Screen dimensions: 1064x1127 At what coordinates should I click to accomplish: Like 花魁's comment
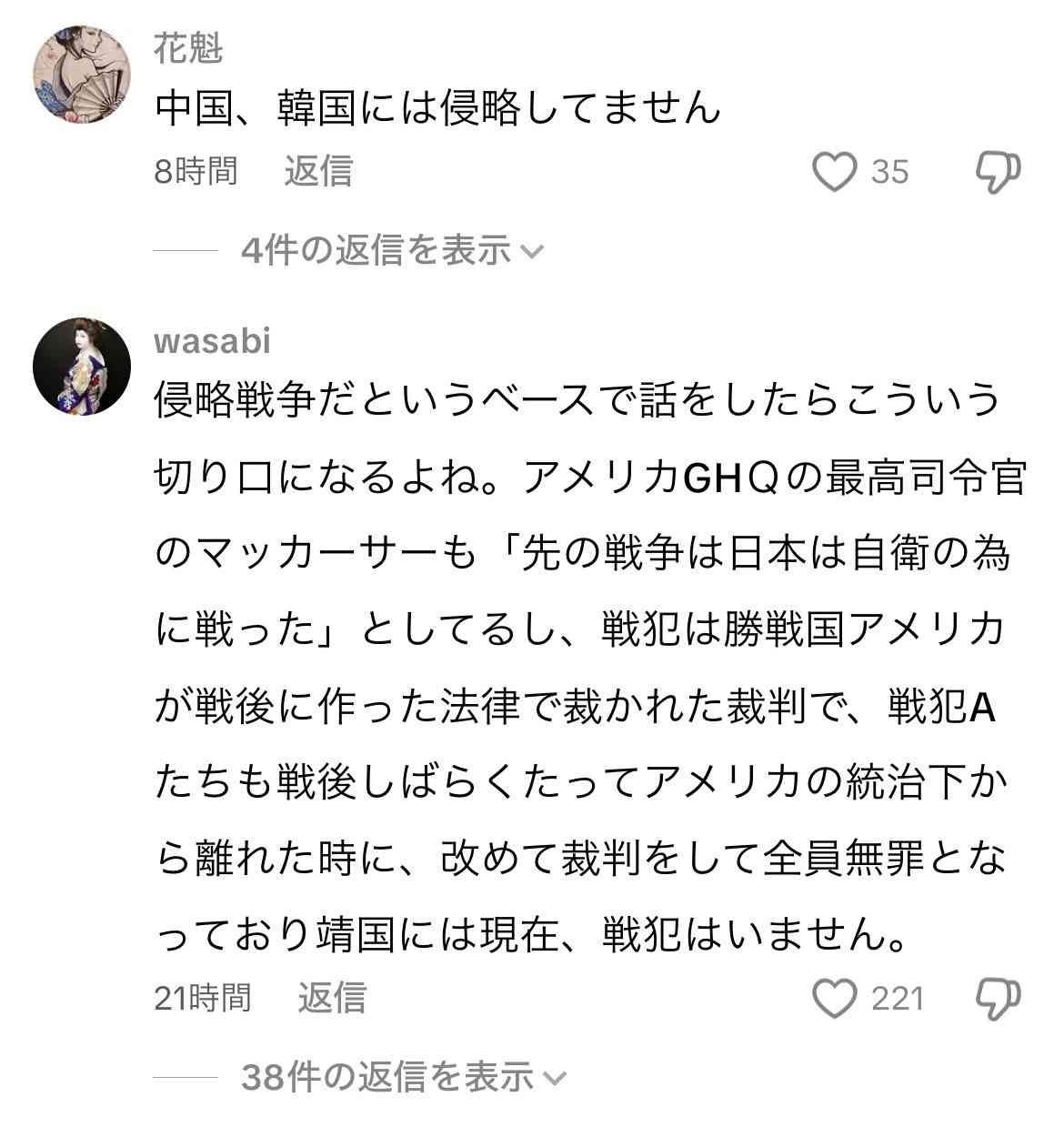coord(835,171)
